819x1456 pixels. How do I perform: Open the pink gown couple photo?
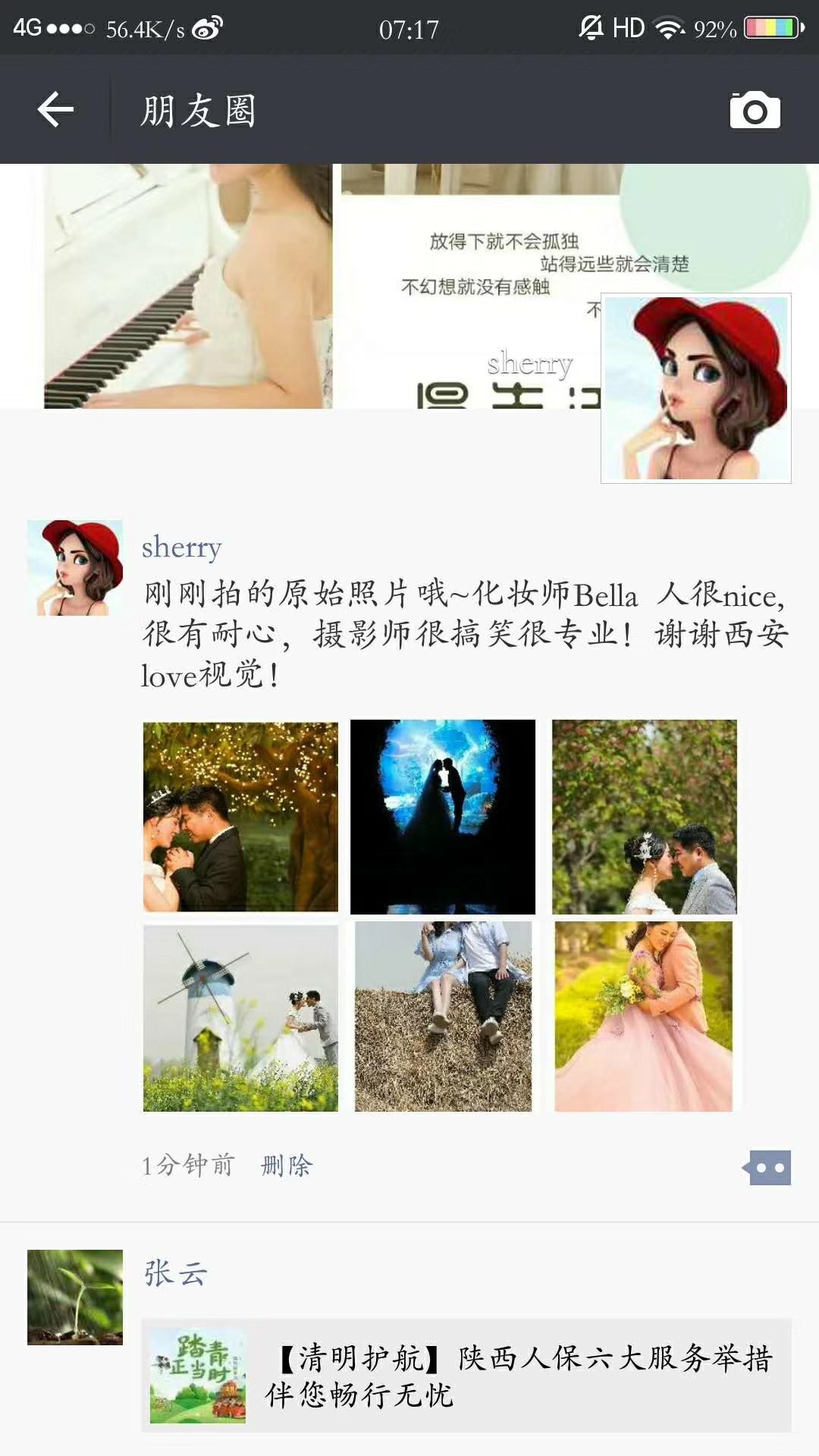[x=644, y=1017]
